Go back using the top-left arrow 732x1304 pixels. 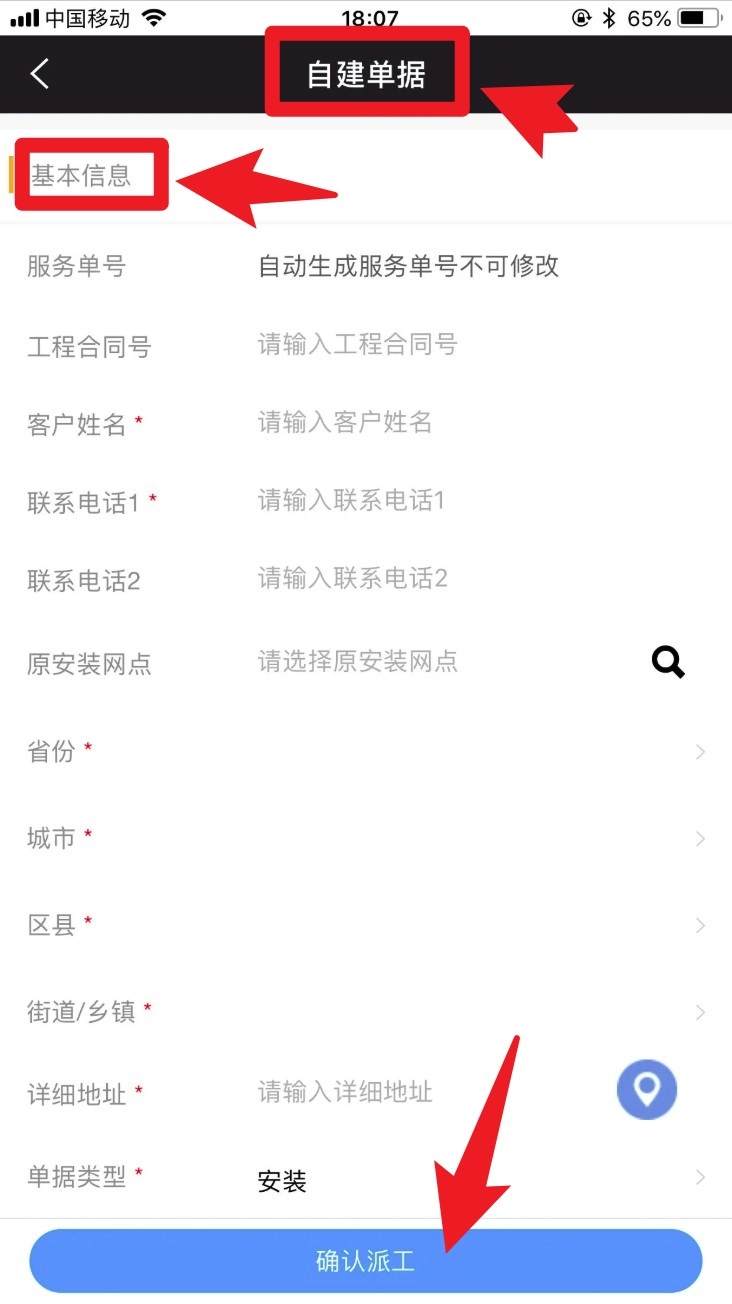click(x=40, y=74)
